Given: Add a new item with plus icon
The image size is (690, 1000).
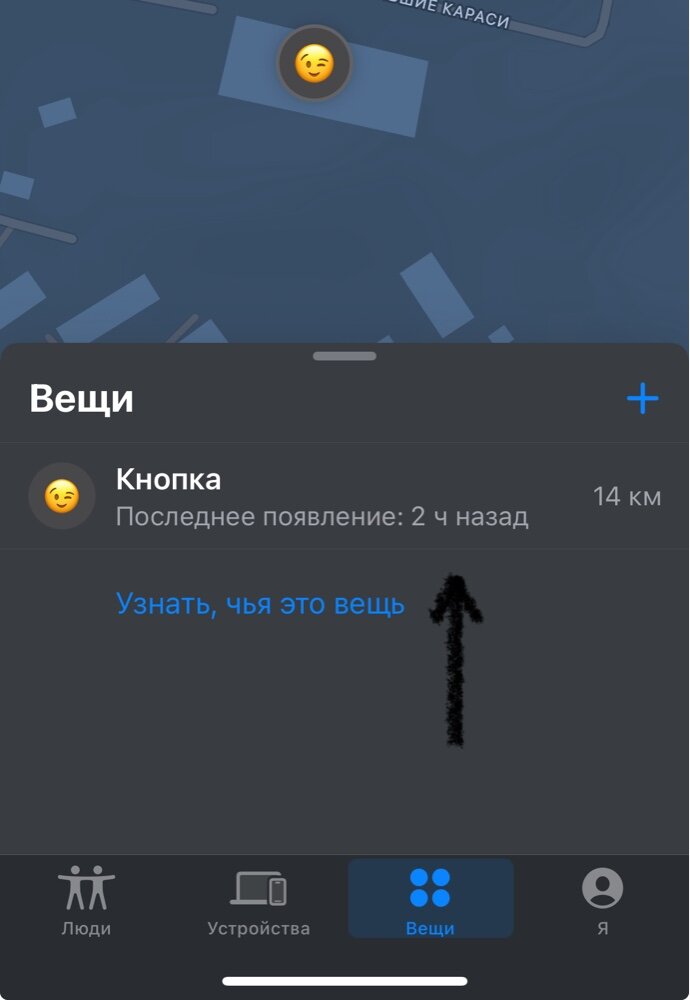Looking at the screenshot, I should [x=642, y=399].
